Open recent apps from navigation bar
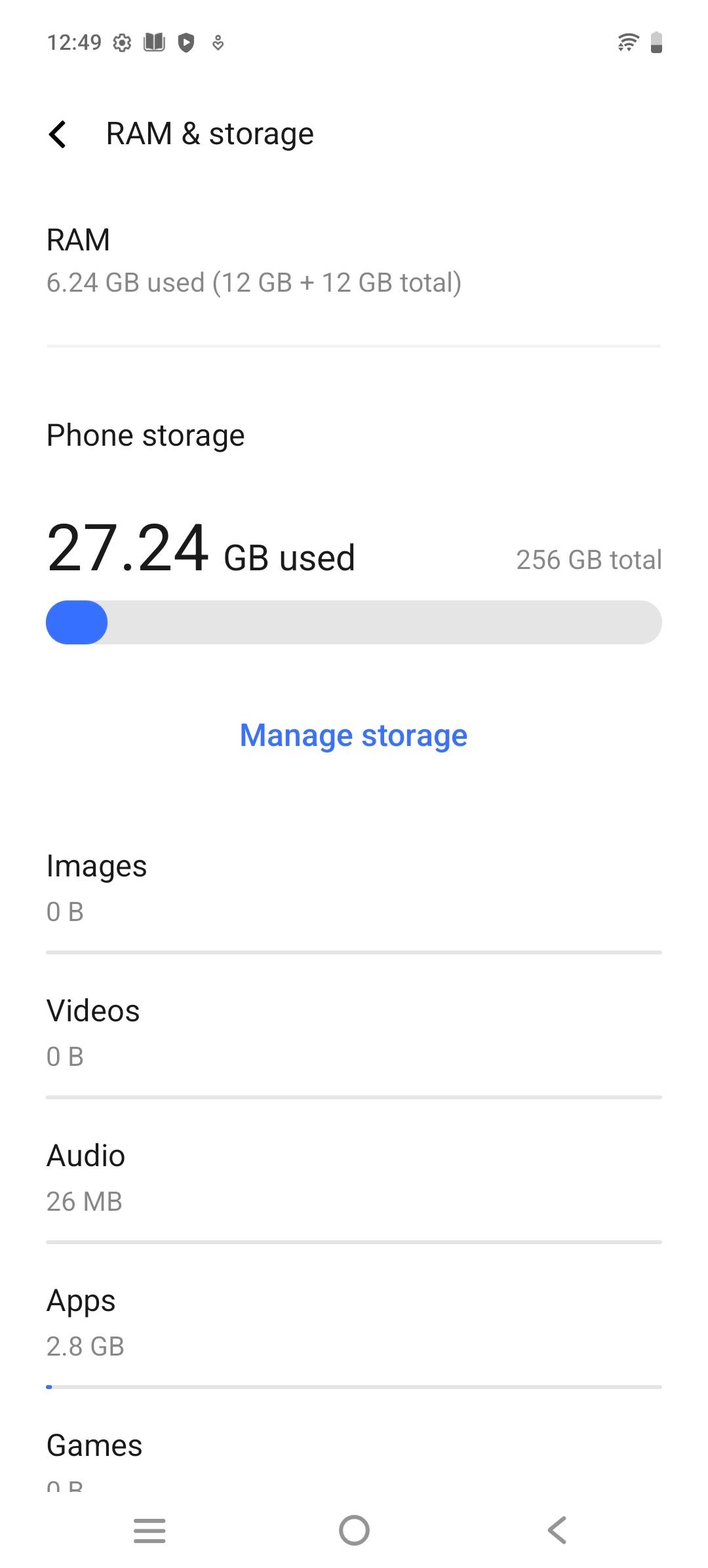This screenshot has width=708, height=1568. pos(149,1531)
